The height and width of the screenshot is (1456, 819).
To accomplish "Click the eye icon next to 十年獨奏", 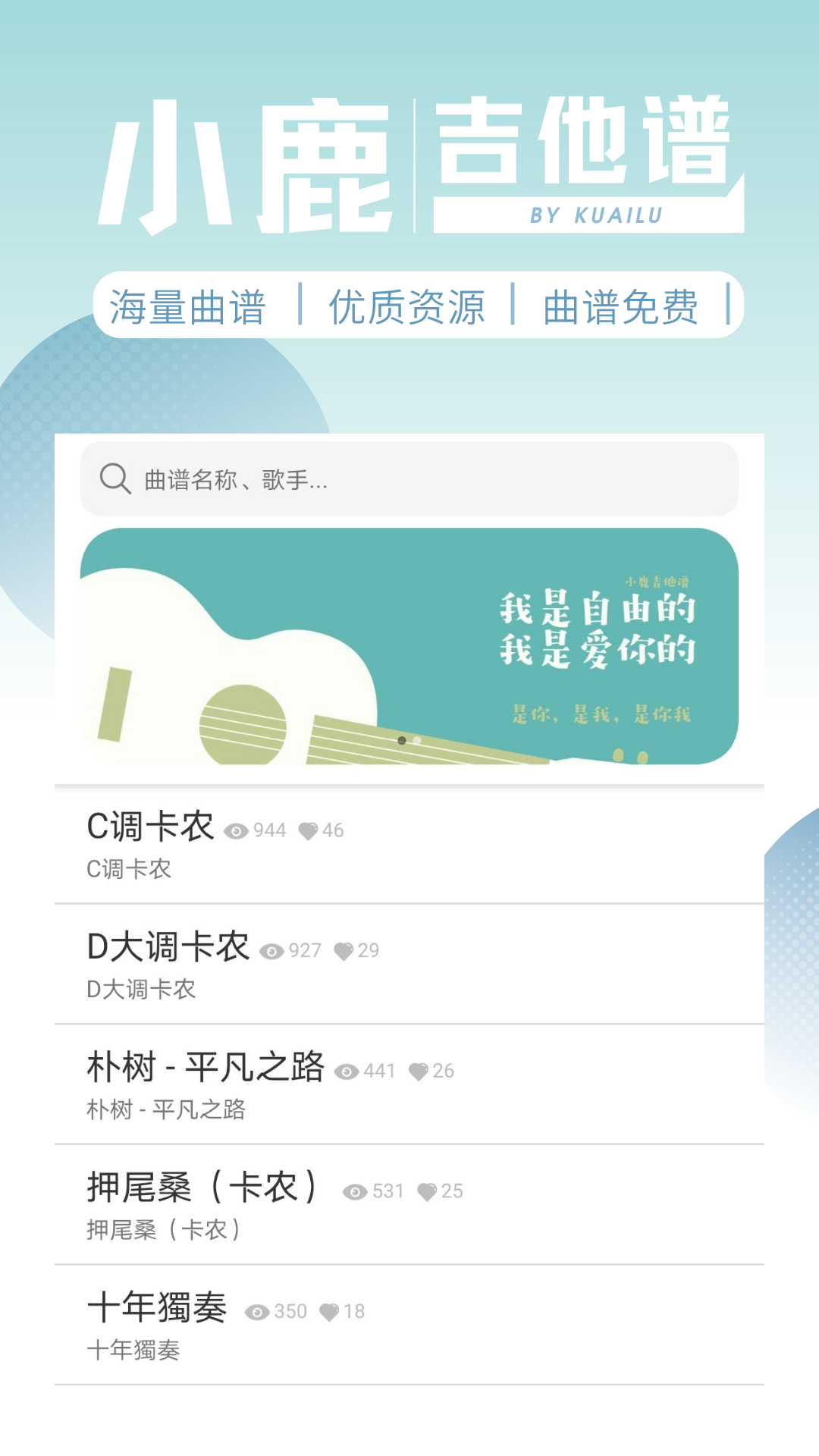I will tap(256, 1310).
